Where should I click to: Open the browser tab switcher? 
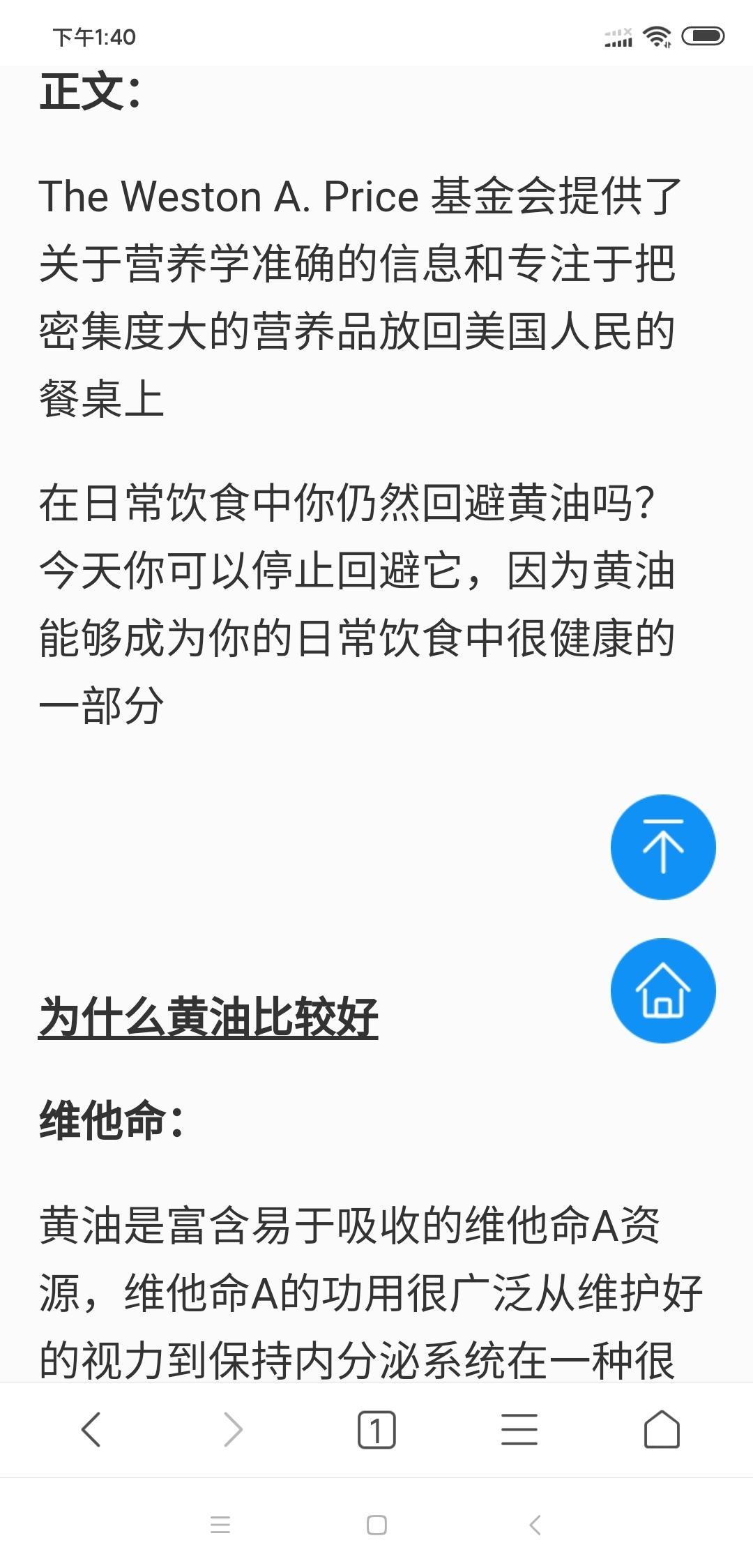pyautogui.click(x=376, y=1429)
